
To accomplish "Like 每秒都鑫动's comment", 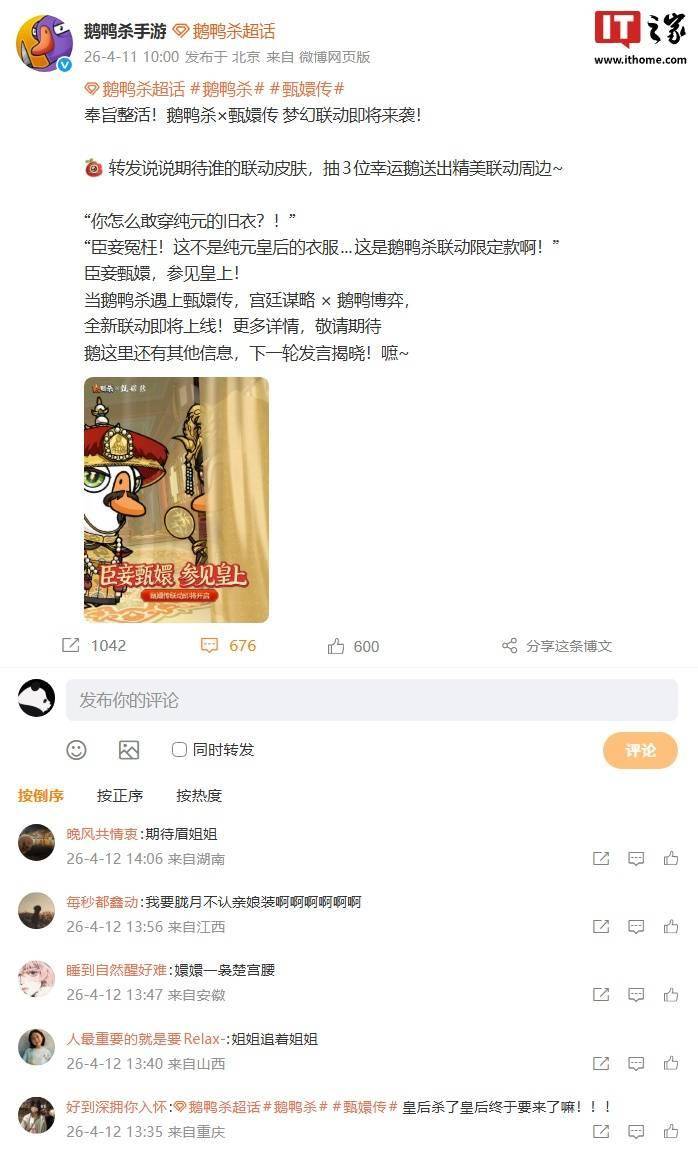I will [x=671, y=926].
